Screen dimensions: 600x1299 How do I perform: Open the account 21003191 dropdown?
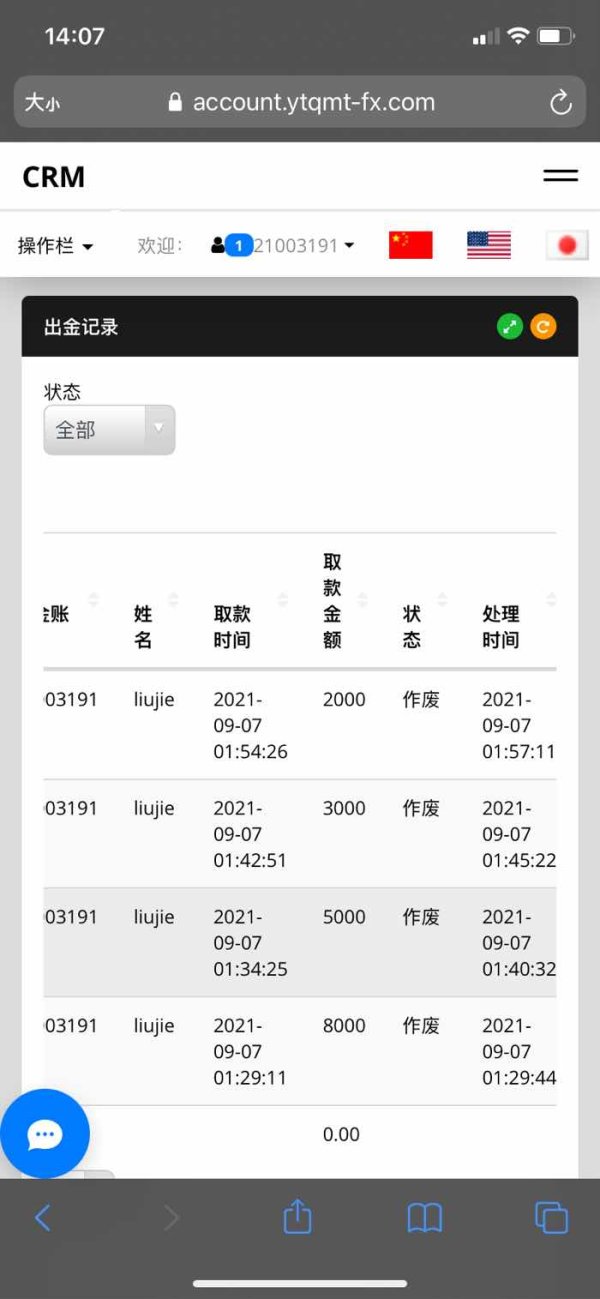pos(283,245)
